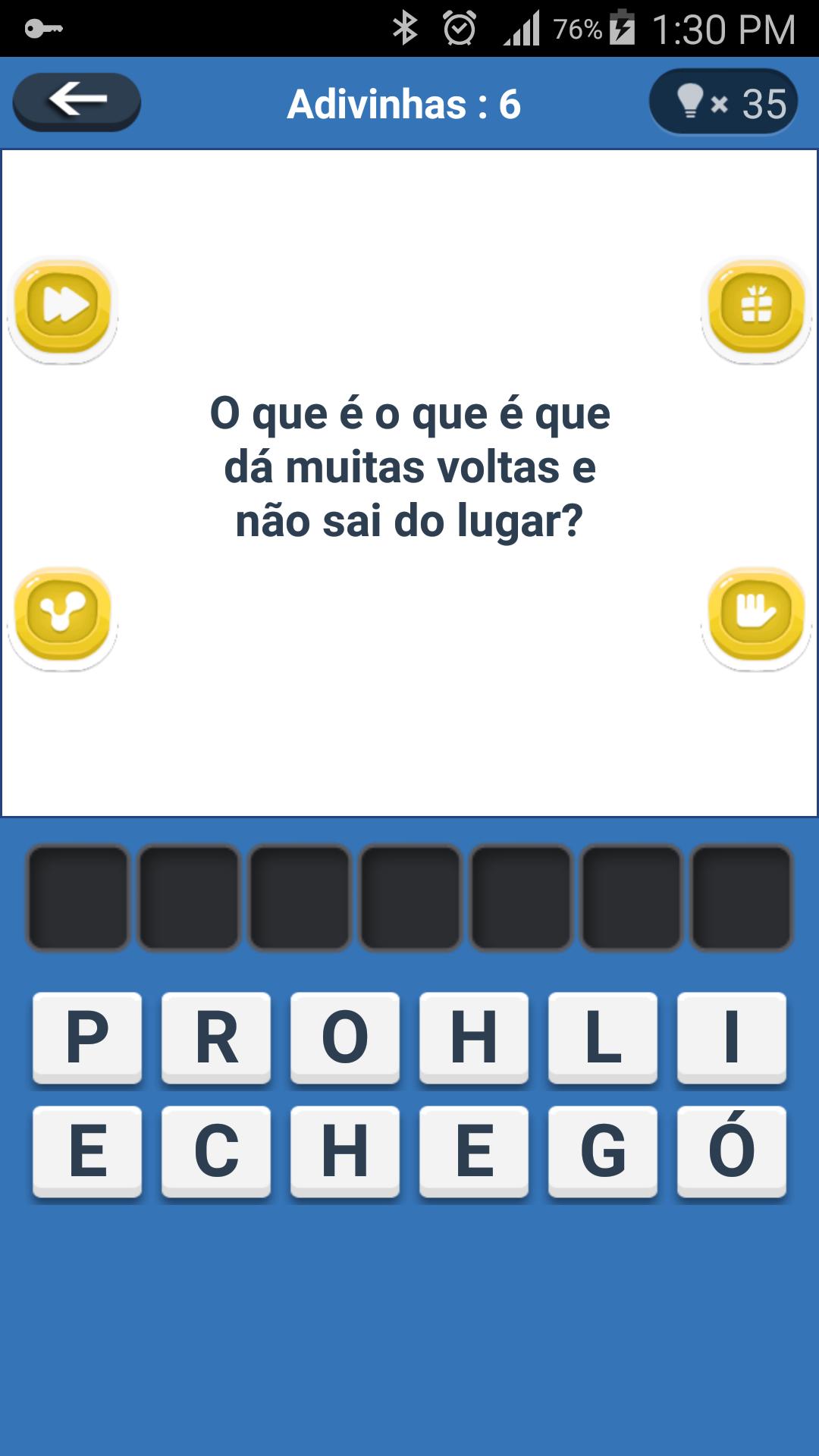This screenshot has height=1456, width=819.
Task: Tap the hand helper icon
Action: tap(755, 616)
